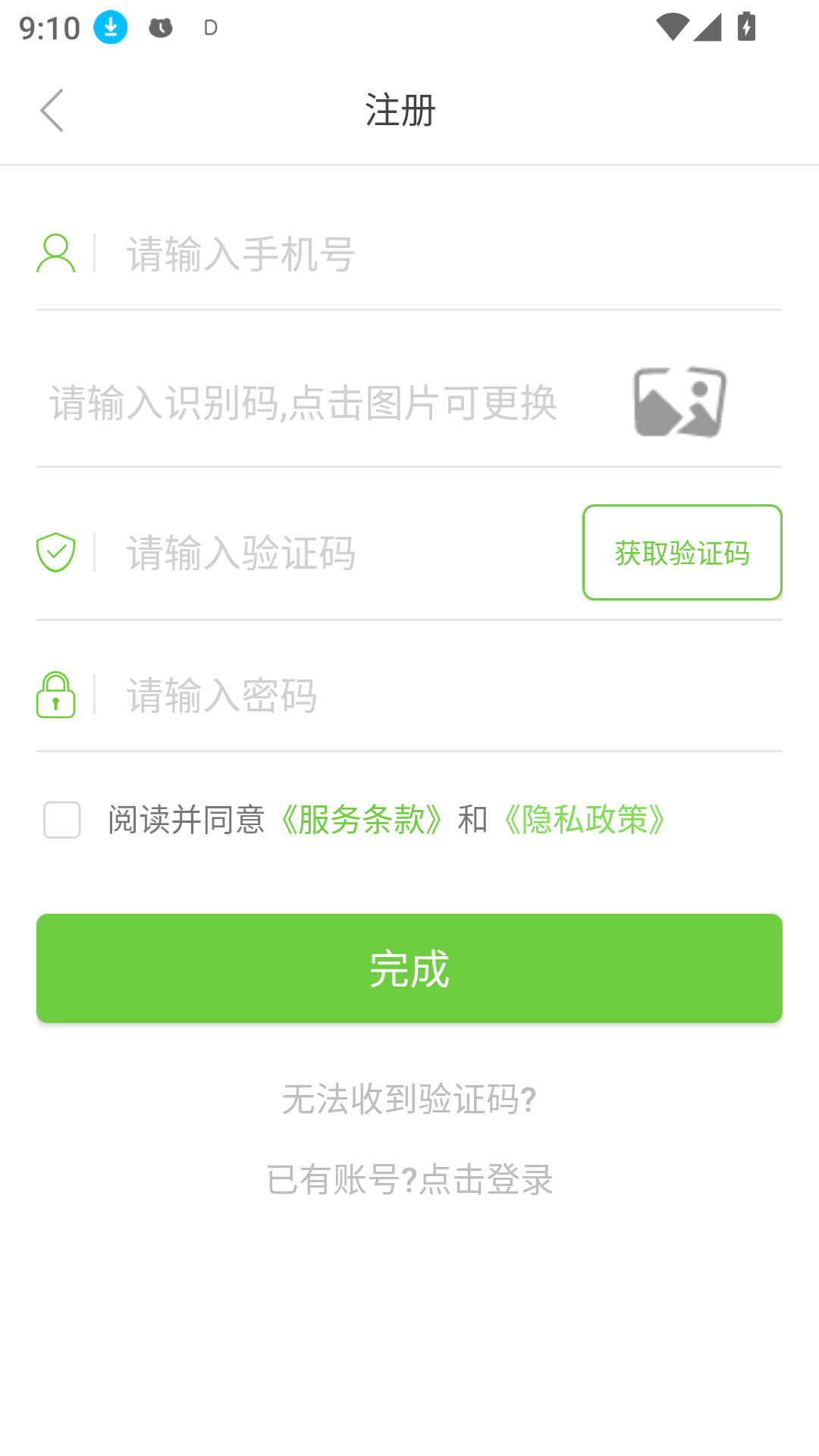Tap the alarm clock icon in status bar
This screenshot has height=1456, width=819.
(x=162, y=27)
